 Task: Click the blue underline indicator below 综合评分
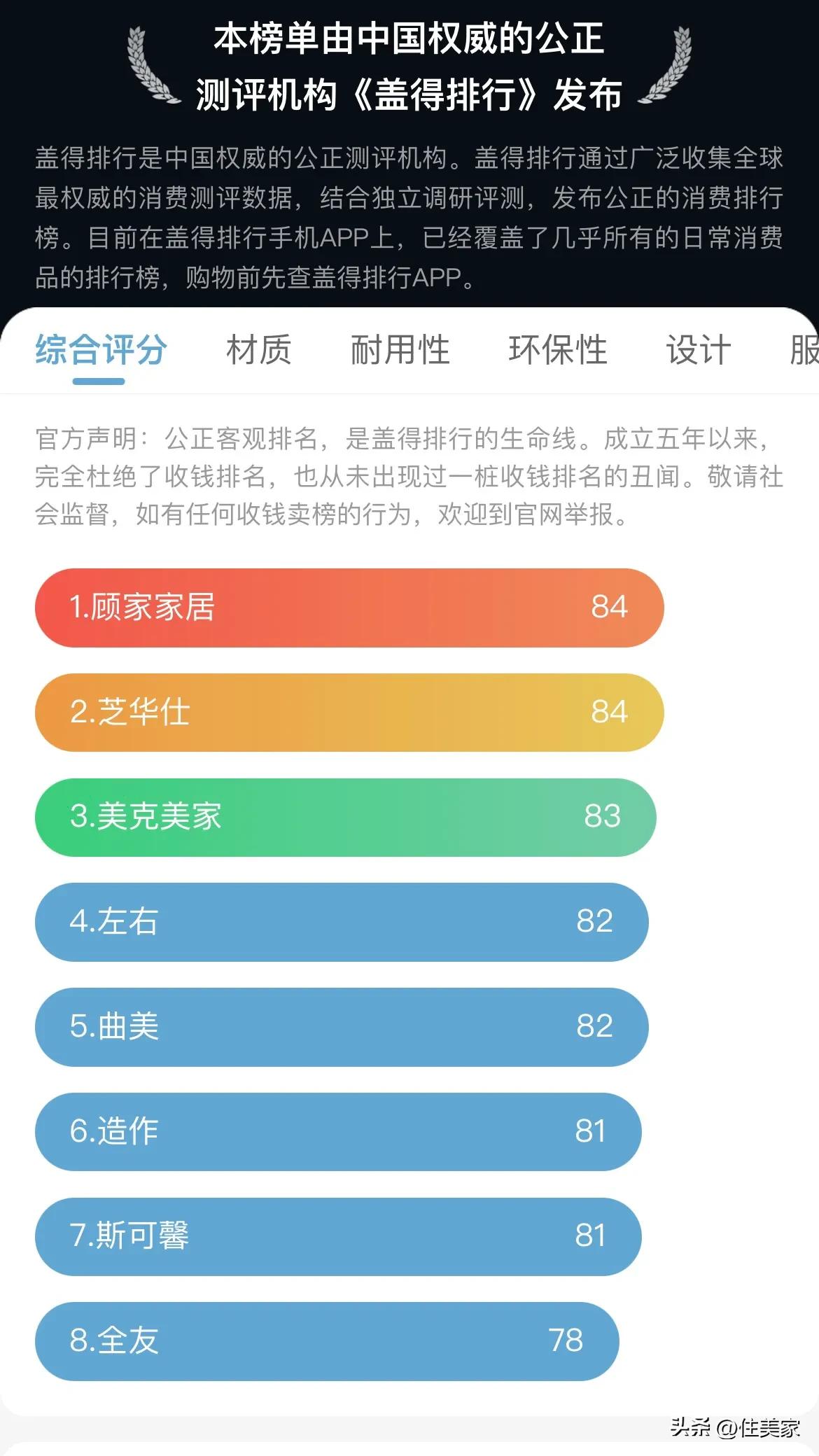98,381
